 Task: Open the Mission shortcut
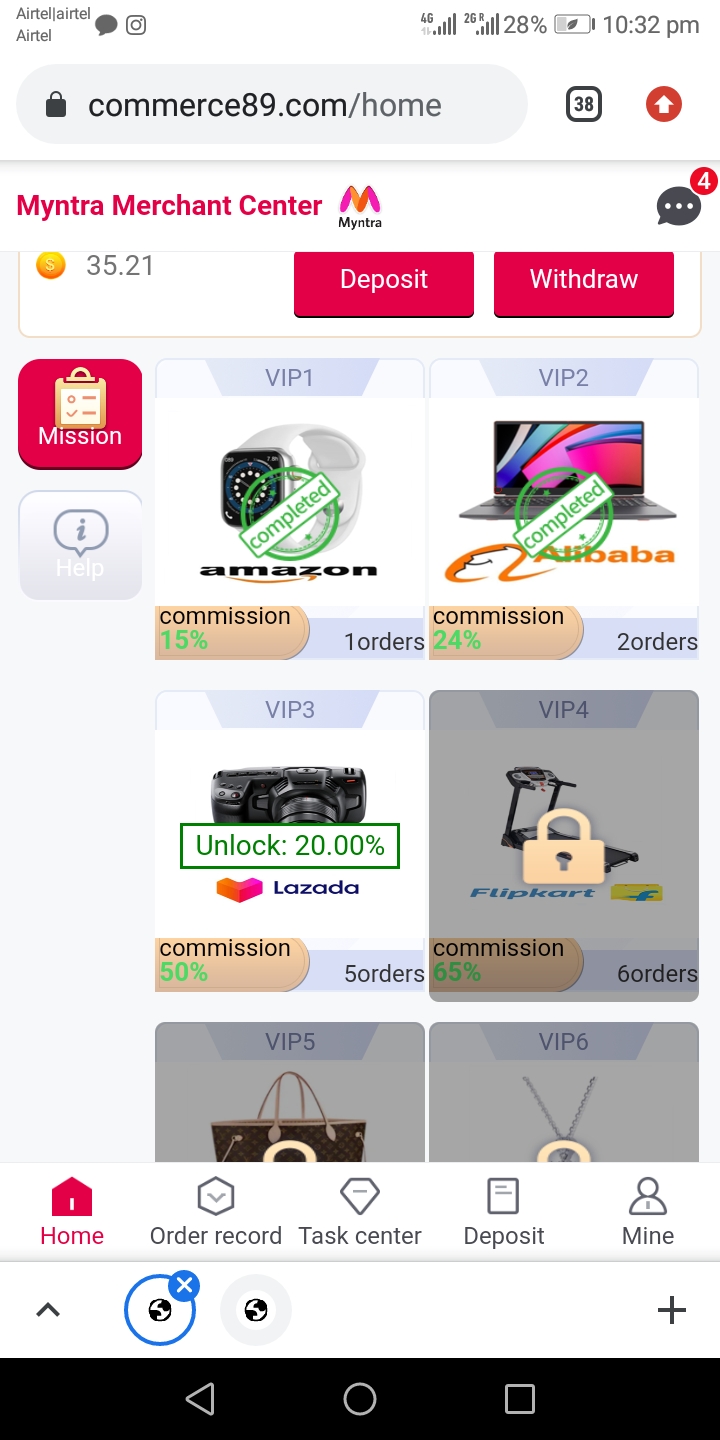click(x=80, y=413)
